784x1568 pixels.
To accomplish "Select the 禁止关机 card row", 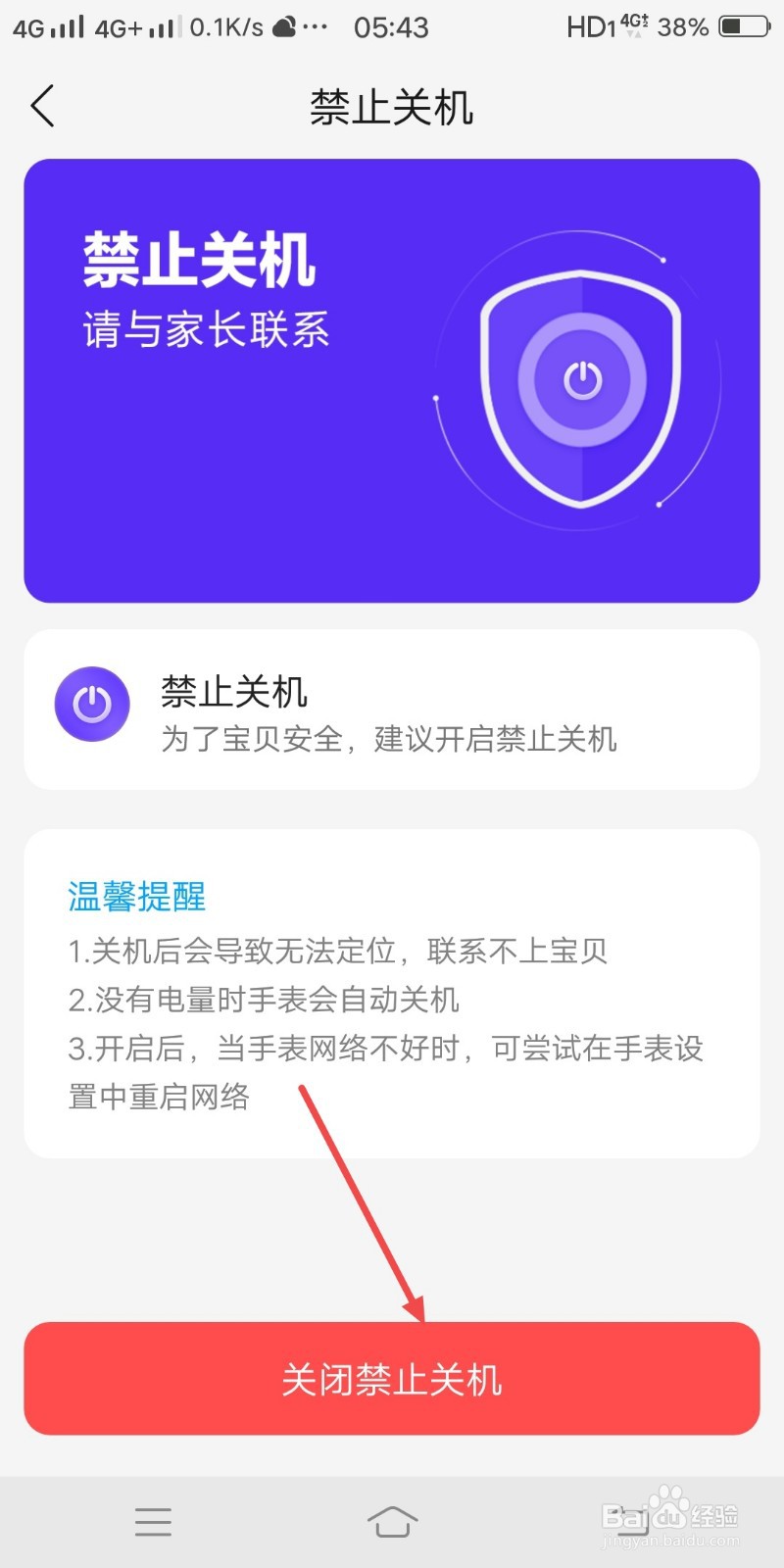I will 392,708.
